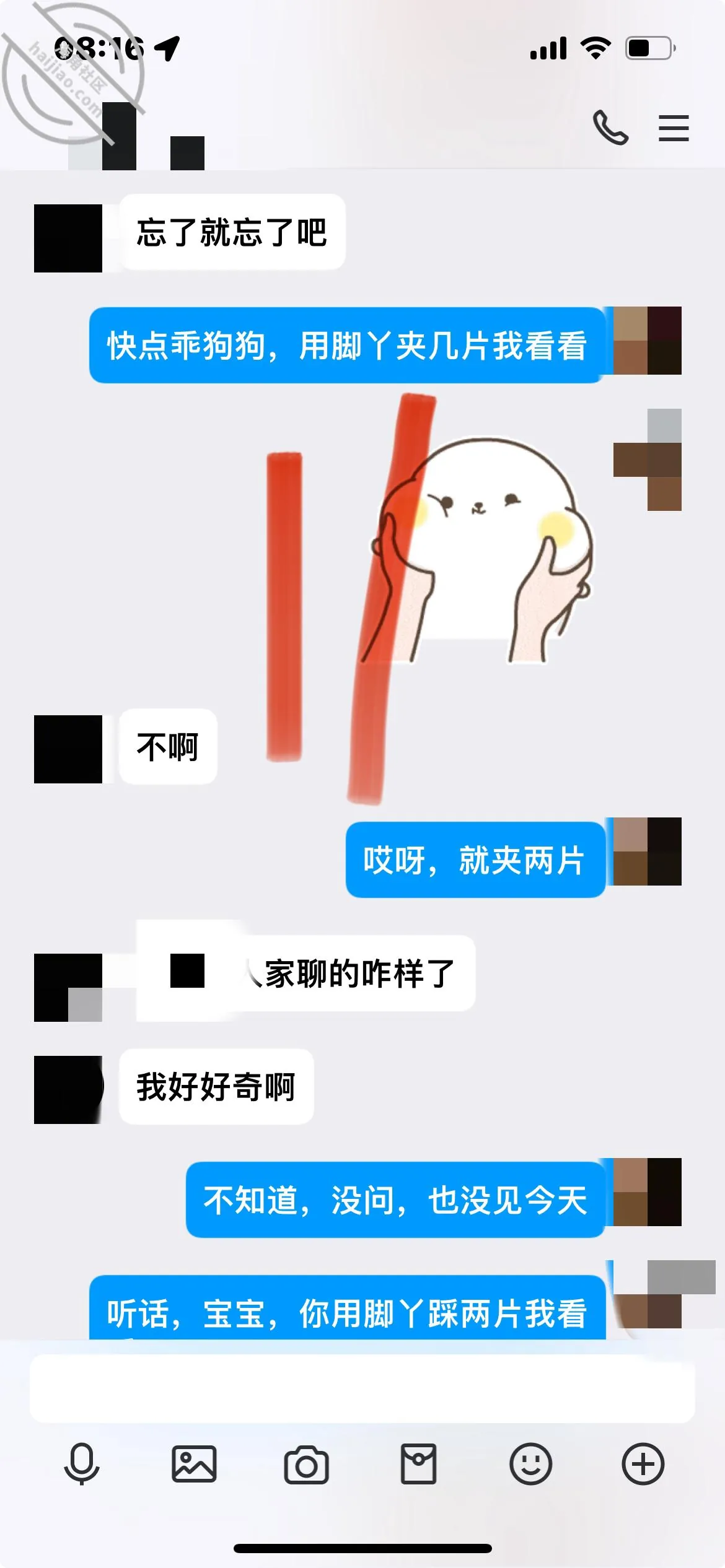Start a voice call with this contact
Image resolution: width=725 pixels, height=1568 pixels.
[x=610, y=128]
